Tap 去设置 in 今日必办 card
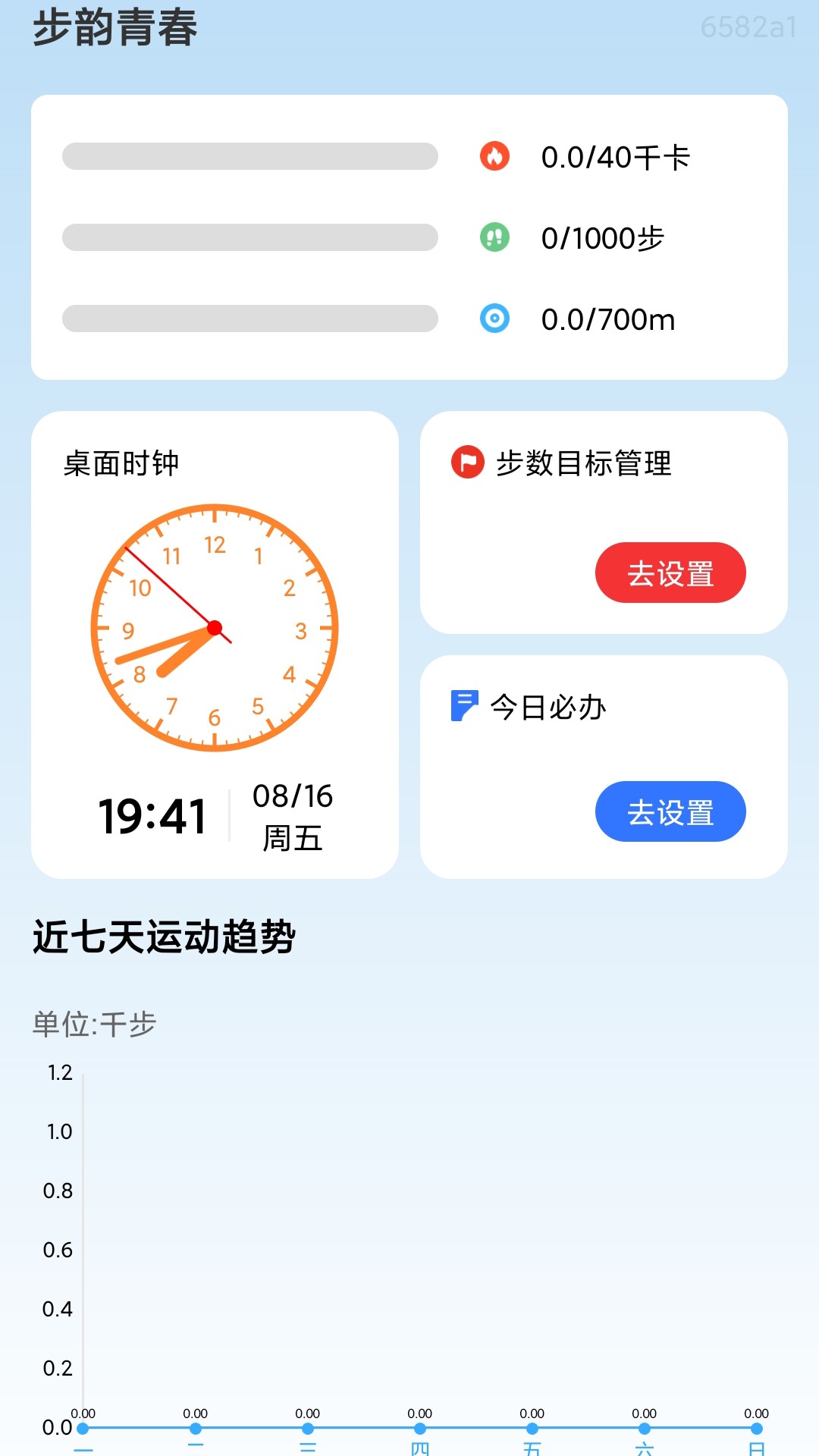Image resolution: width=819 pixels, height=1456 pixels. (x=670, y=811)
